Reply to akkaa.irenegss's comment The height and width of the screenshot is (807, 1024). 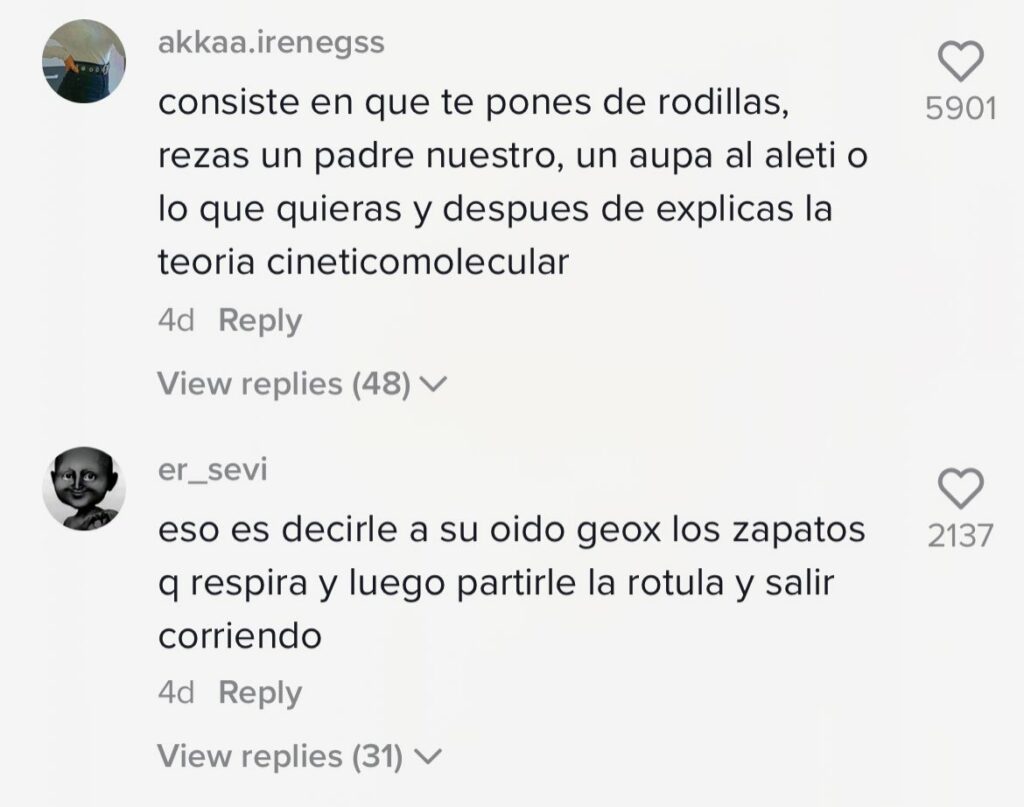(259, 321)
